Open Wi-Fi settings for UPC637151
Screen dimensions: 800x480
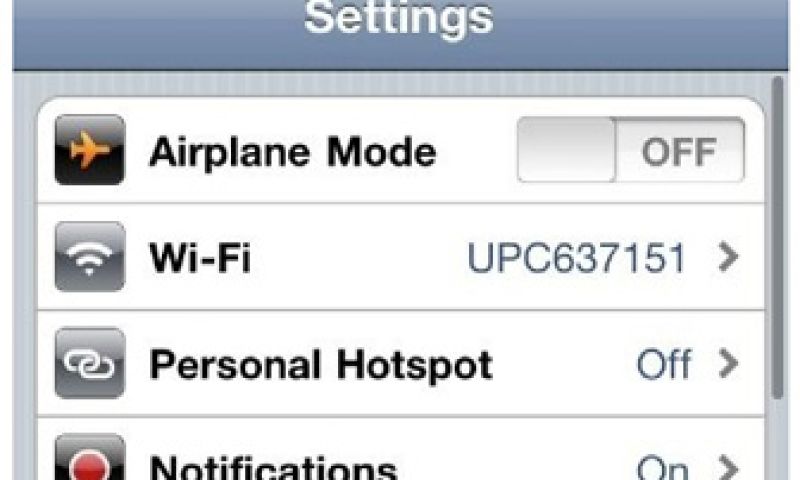(x=400, y=258)
